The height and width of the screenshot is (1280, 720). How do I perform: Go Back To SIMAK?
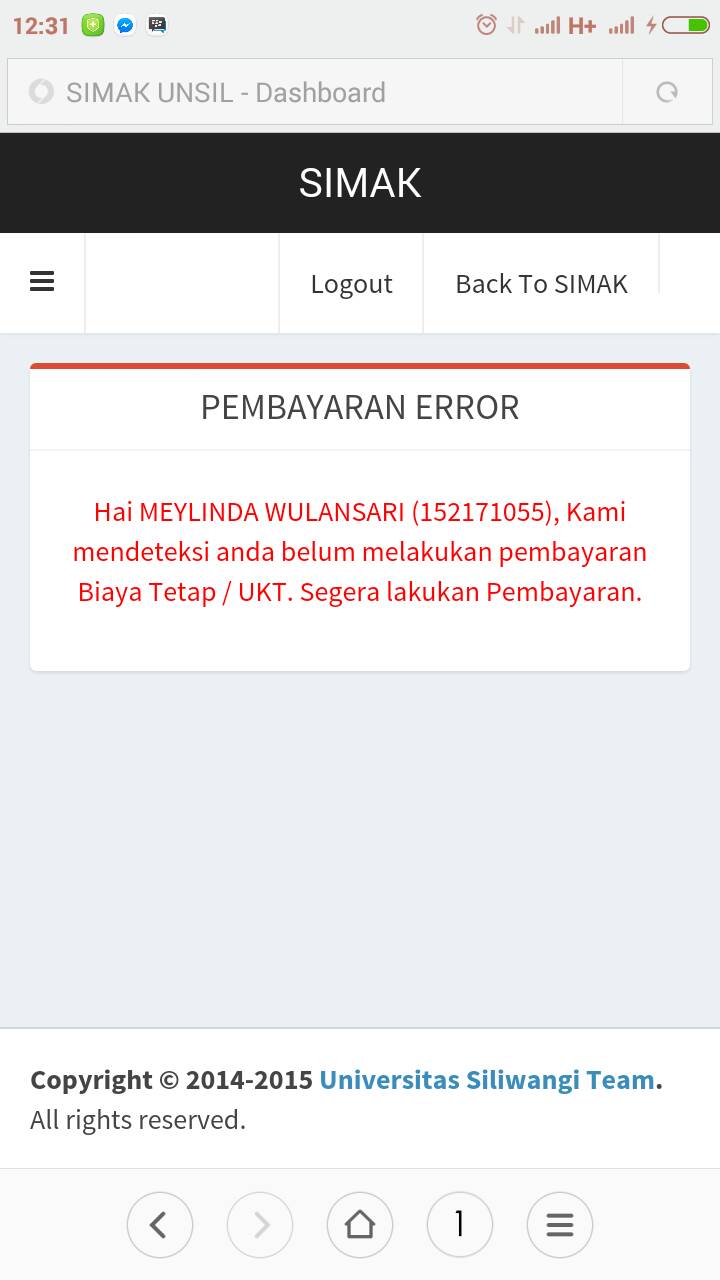(541, 284)
